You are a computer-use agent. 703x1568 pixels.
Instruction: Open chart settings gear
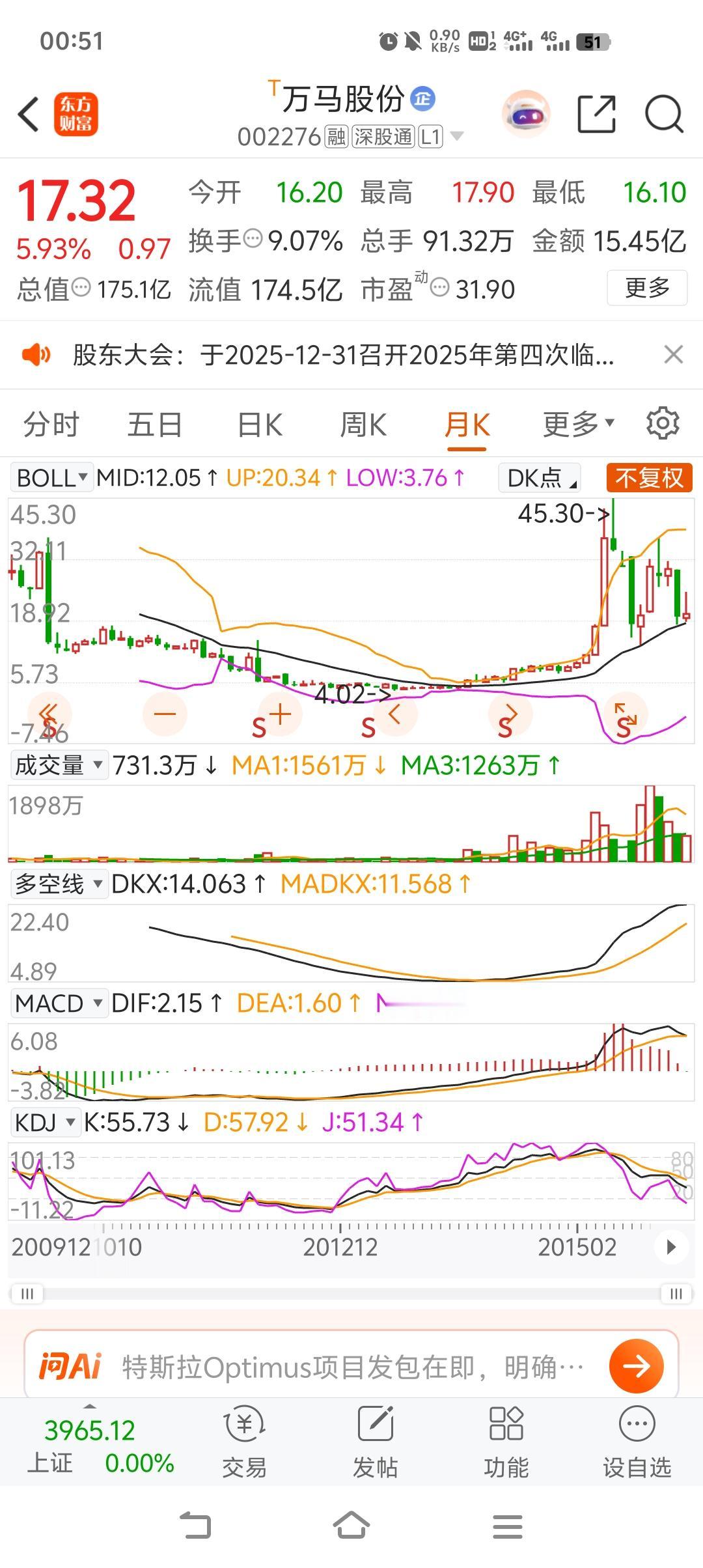pyautogui.click(x=663, y=424)
